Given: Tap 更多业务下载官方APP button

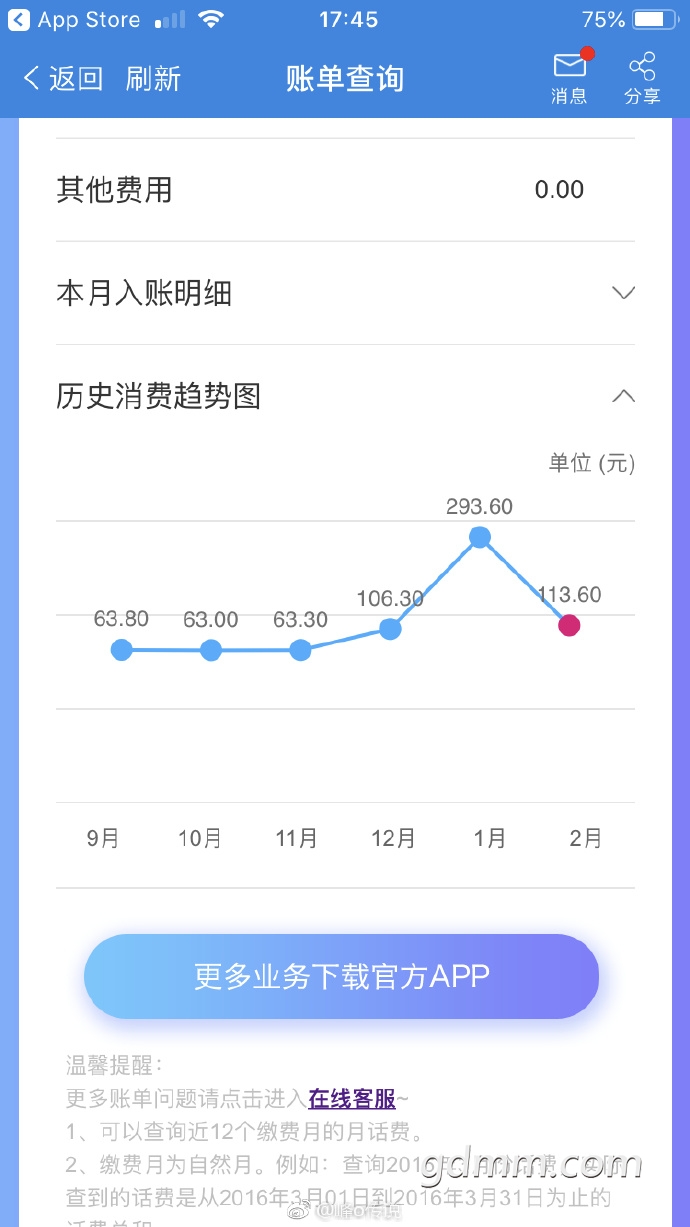Looking at the screenshot, I should coord(341,976).
